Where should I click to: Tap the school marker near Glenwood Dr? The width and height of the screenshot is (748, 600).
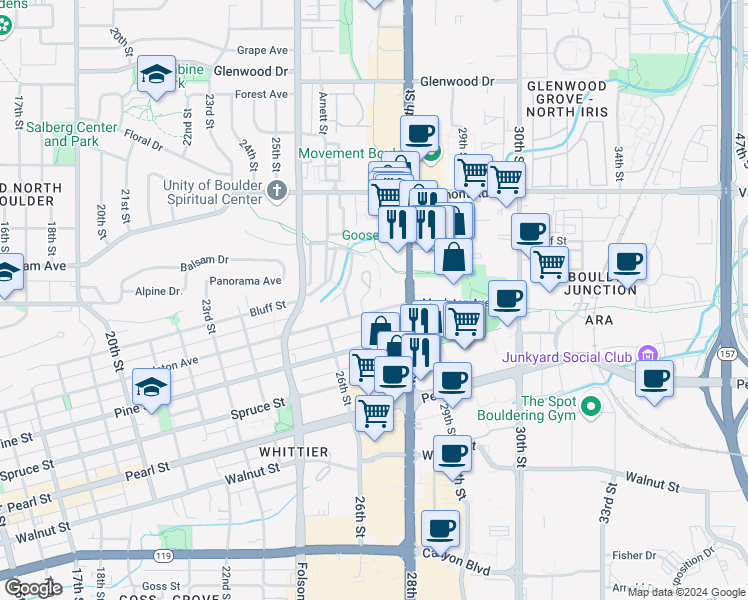point(156,75)
